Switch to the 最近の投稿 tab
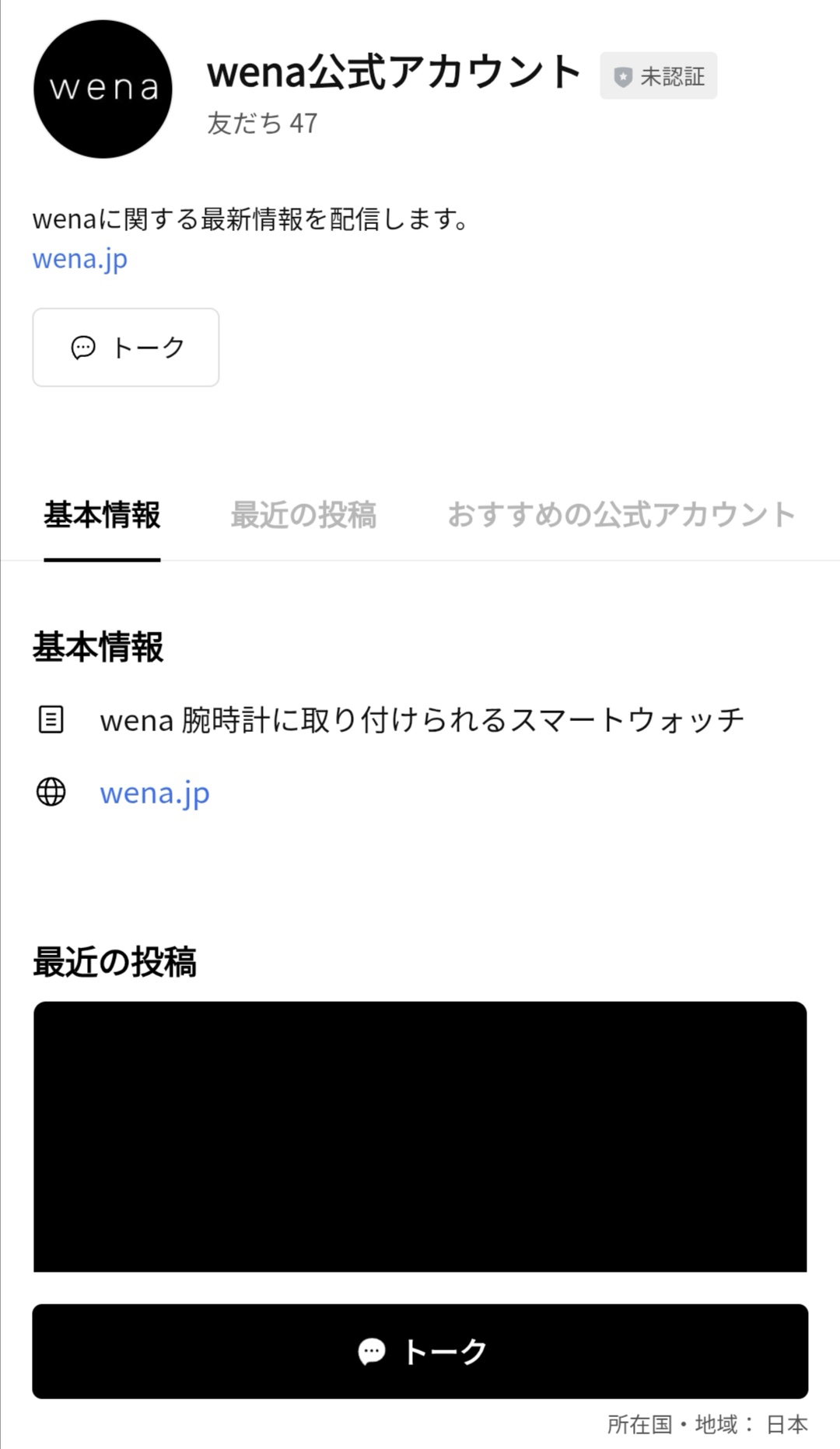Screen dimensions: 840x1449 (x=303, y=515)
